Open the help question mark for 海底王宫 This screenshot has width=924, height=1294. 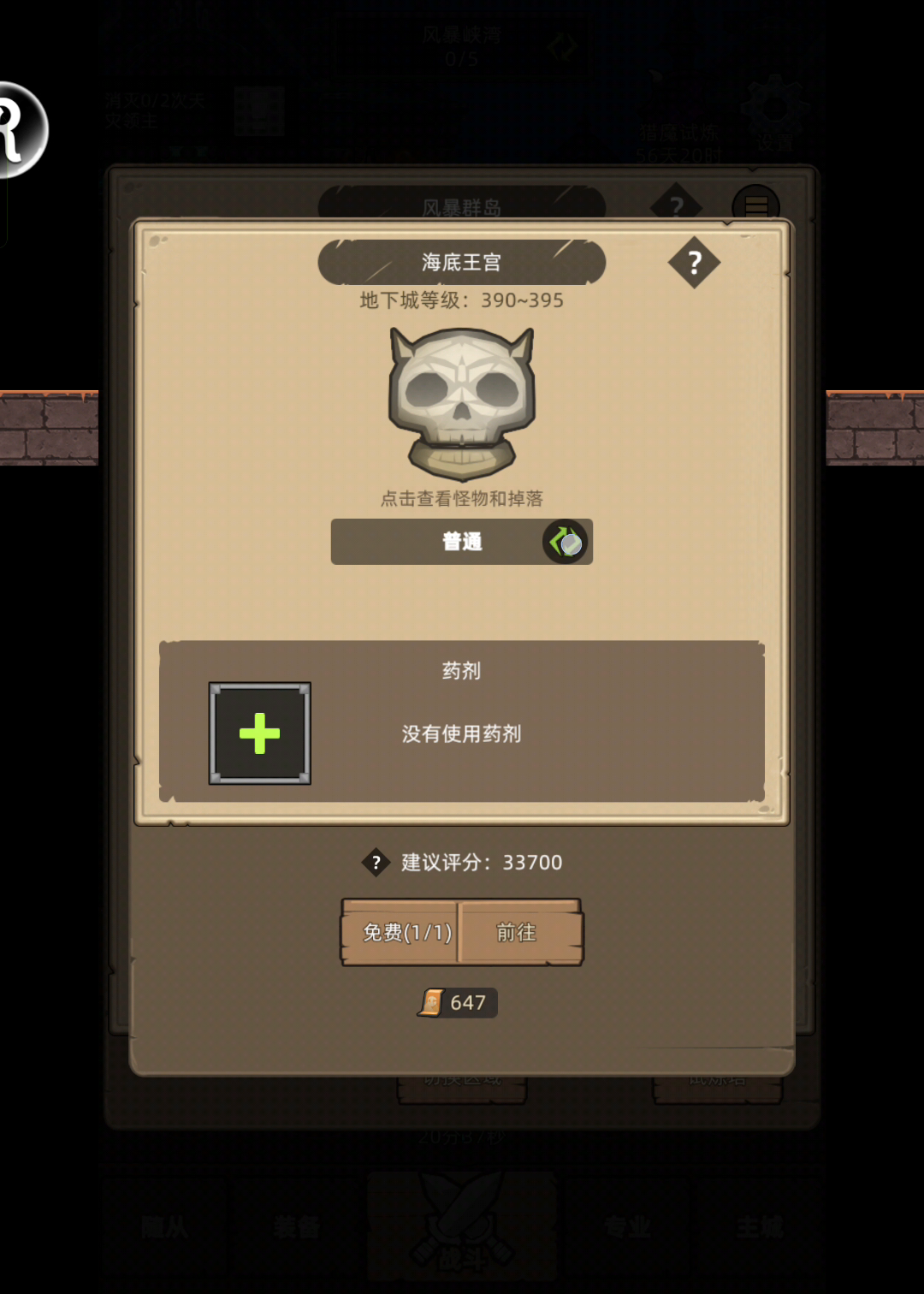[x=694, y=263]
